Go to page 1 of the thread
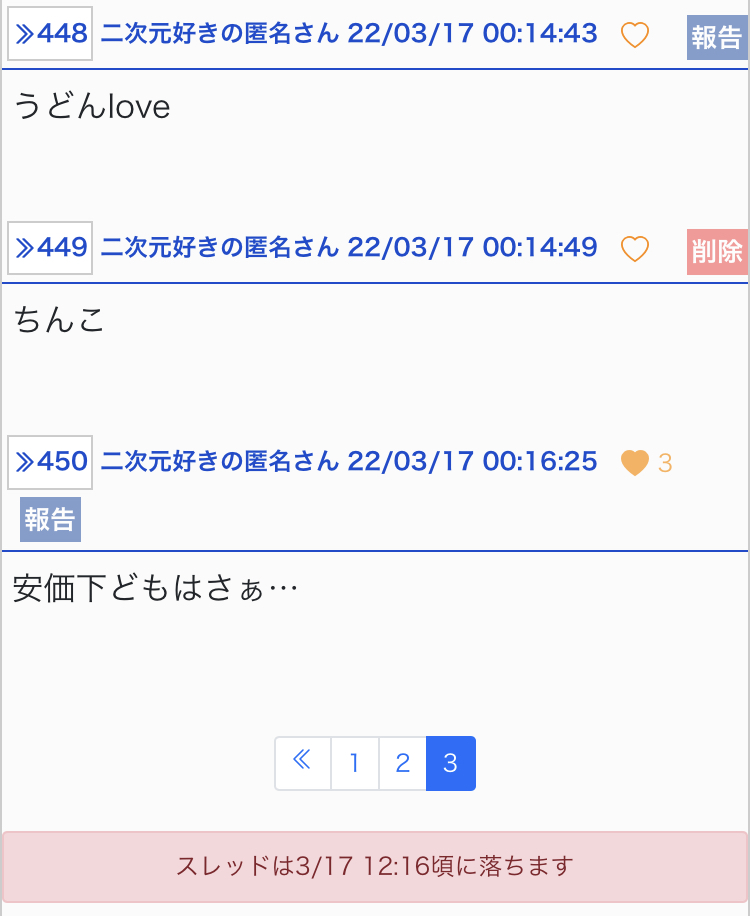This screenshot has height=916, width=750. [354, 764]
